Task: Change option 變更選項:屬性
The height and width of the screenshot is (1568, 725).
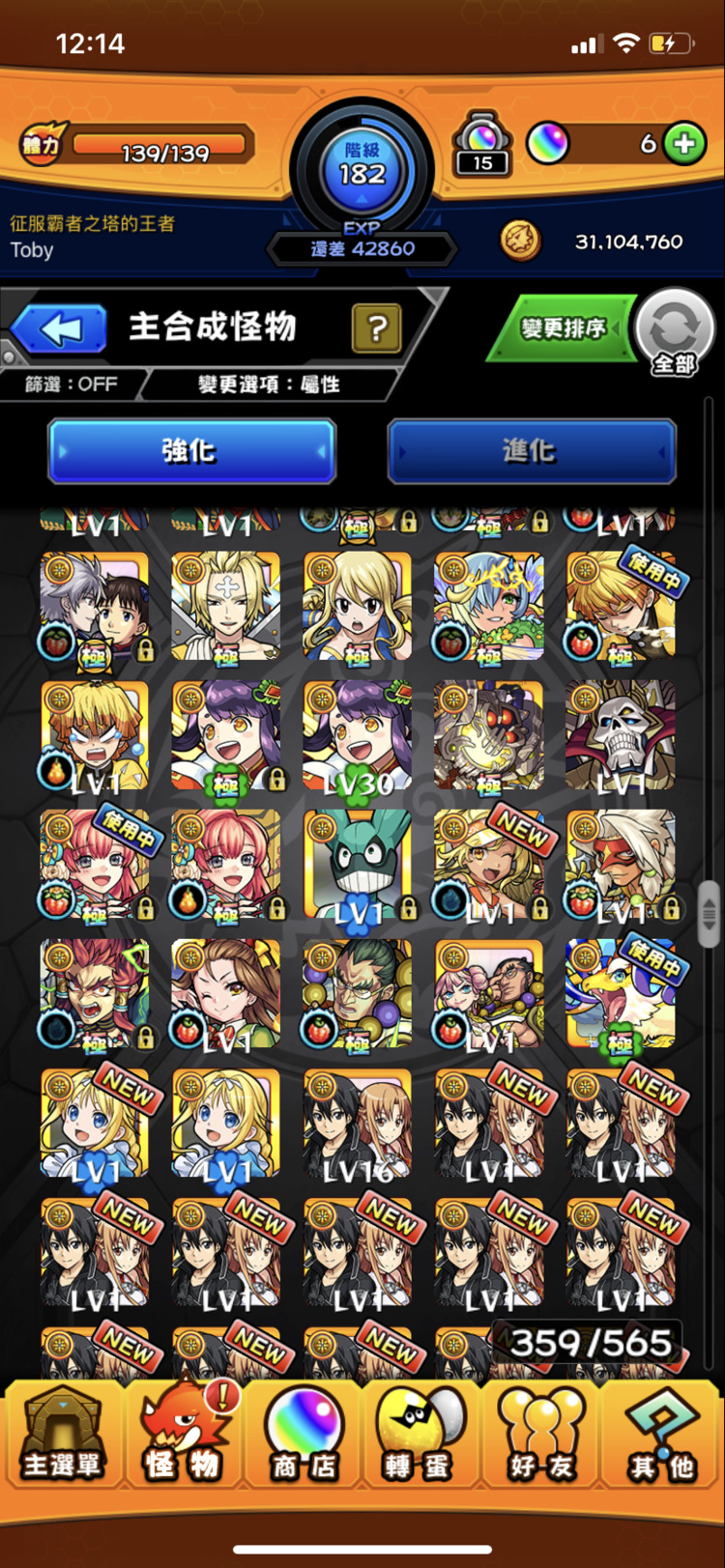Action: tap(269, 384)
